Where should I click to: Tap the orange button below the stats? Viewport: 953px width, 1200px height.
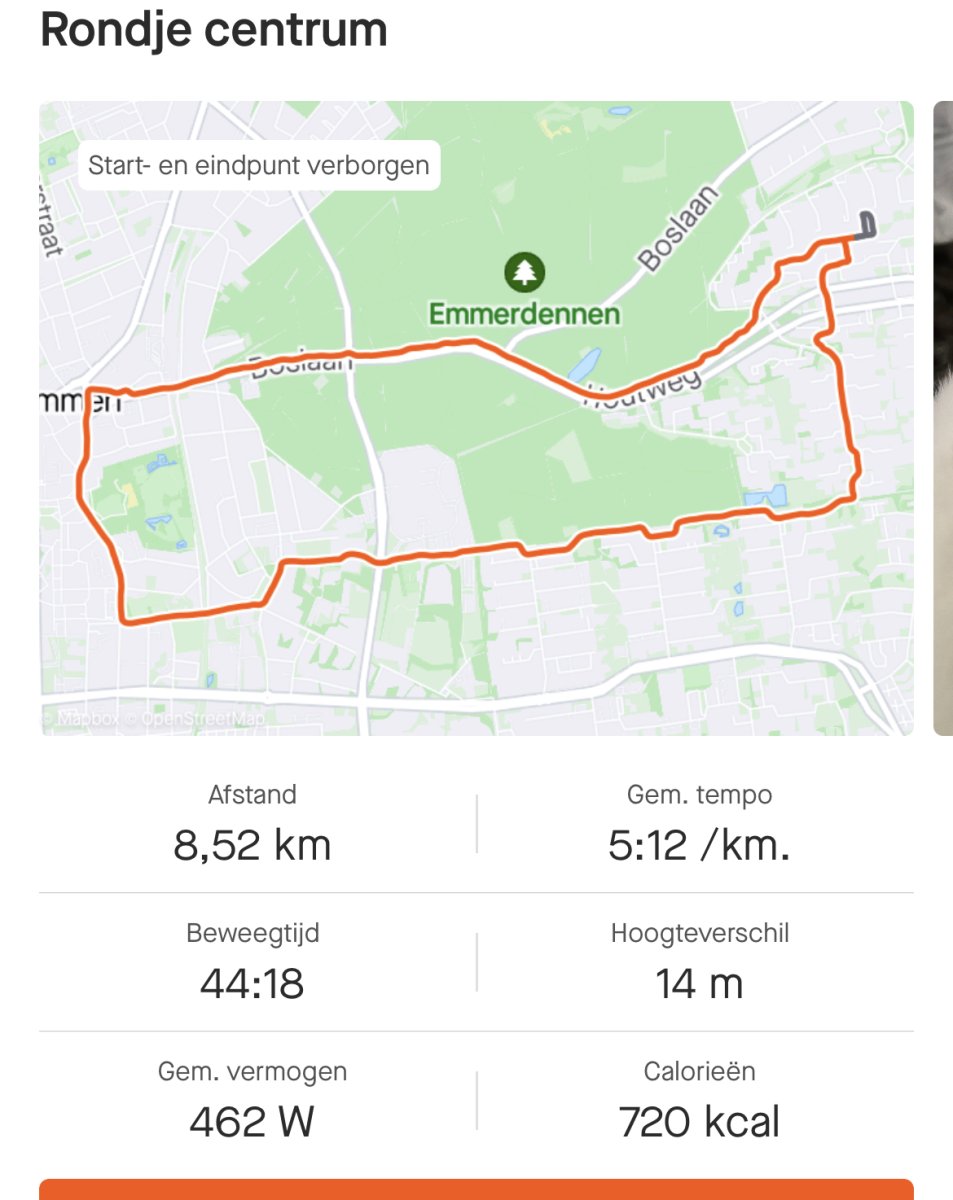[x=476, y=1189]
